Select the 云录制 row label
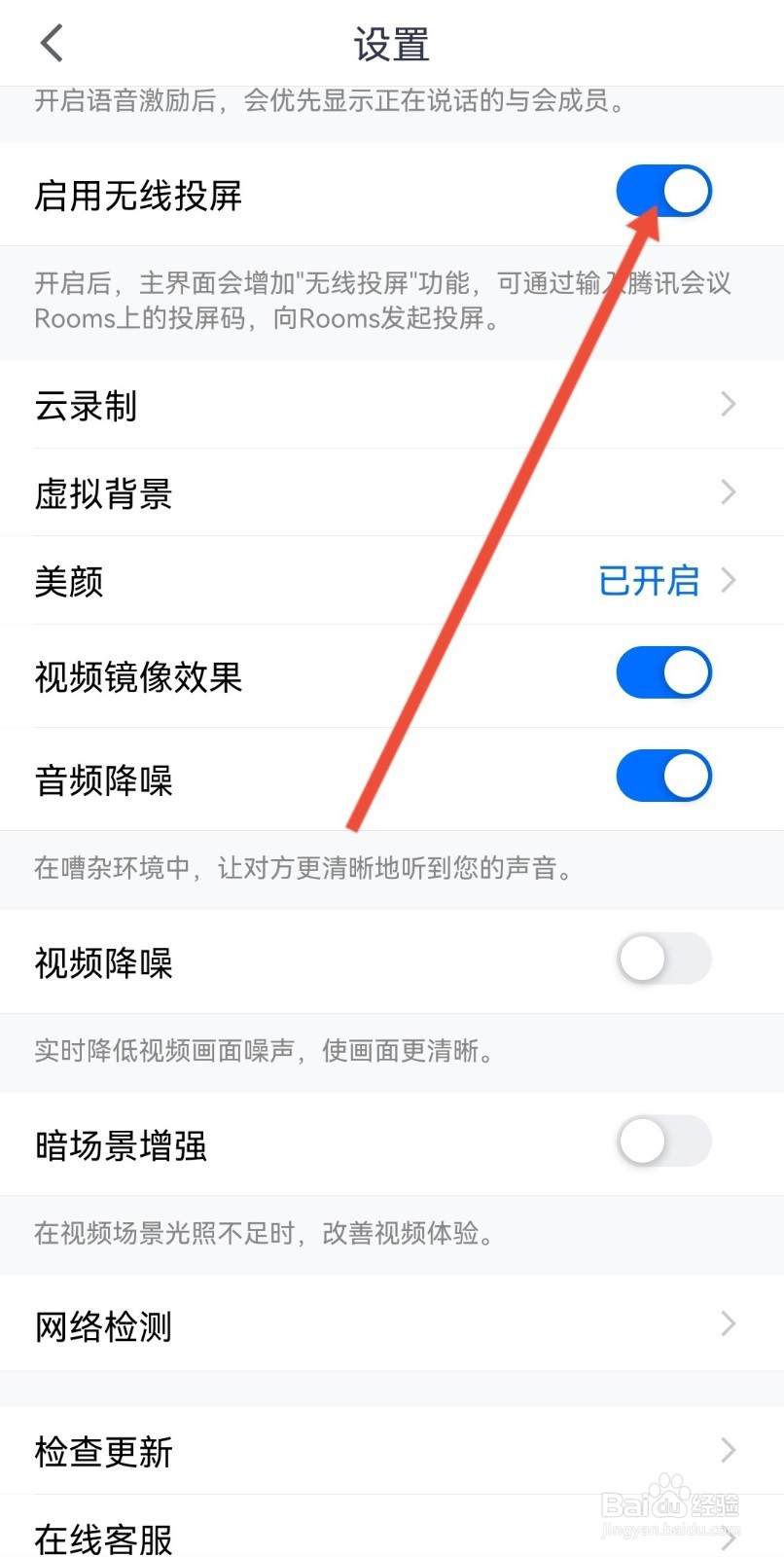The height and width of the screenshot is (1557, 784). point(85,406)
